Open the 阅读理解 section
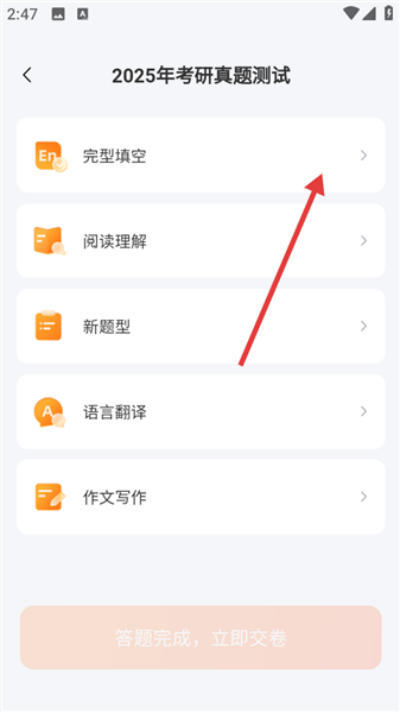This screenshot has height=712, width=400. click(x=201, y=241)
